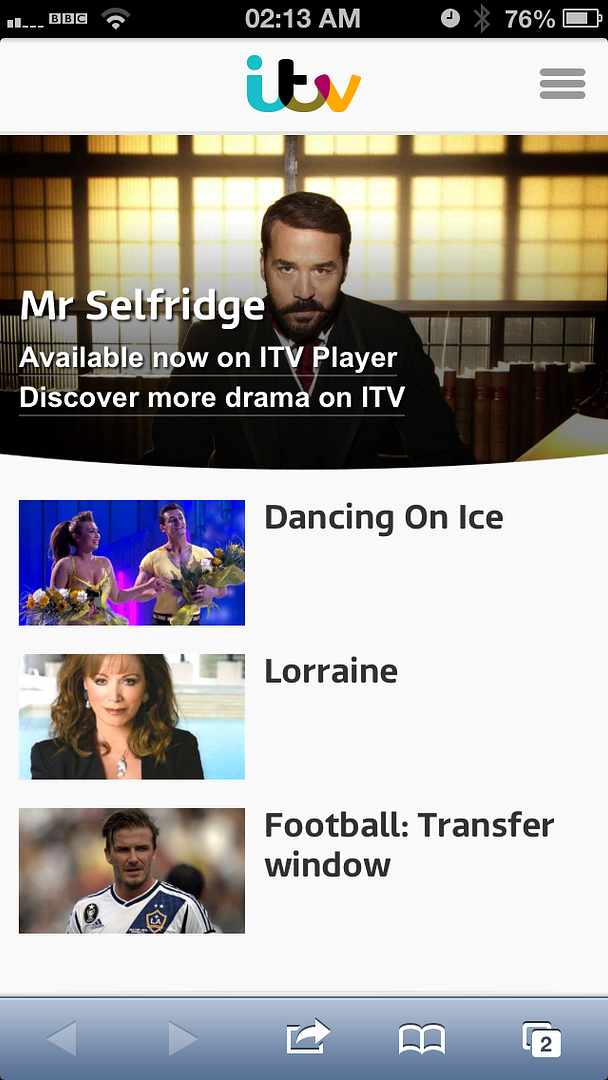The image size is (608, 1080).
Task: Open the Dancing On Ice item
Action: coord(383,518)
